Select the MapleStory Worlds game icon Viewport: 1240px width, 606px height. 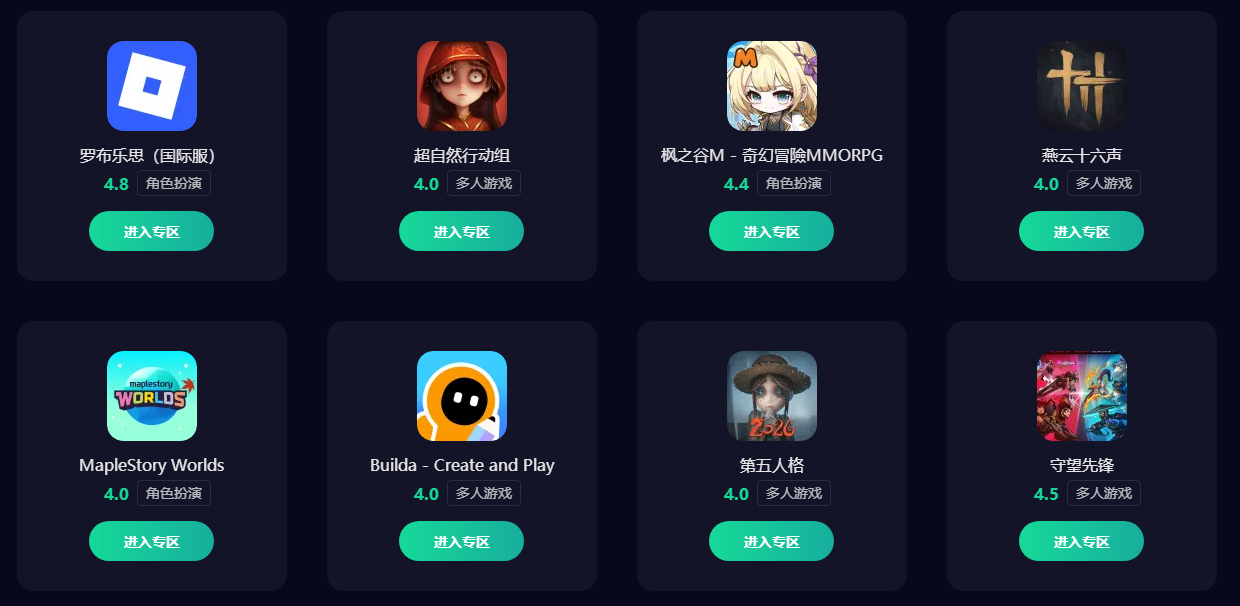tap(152, 396)
